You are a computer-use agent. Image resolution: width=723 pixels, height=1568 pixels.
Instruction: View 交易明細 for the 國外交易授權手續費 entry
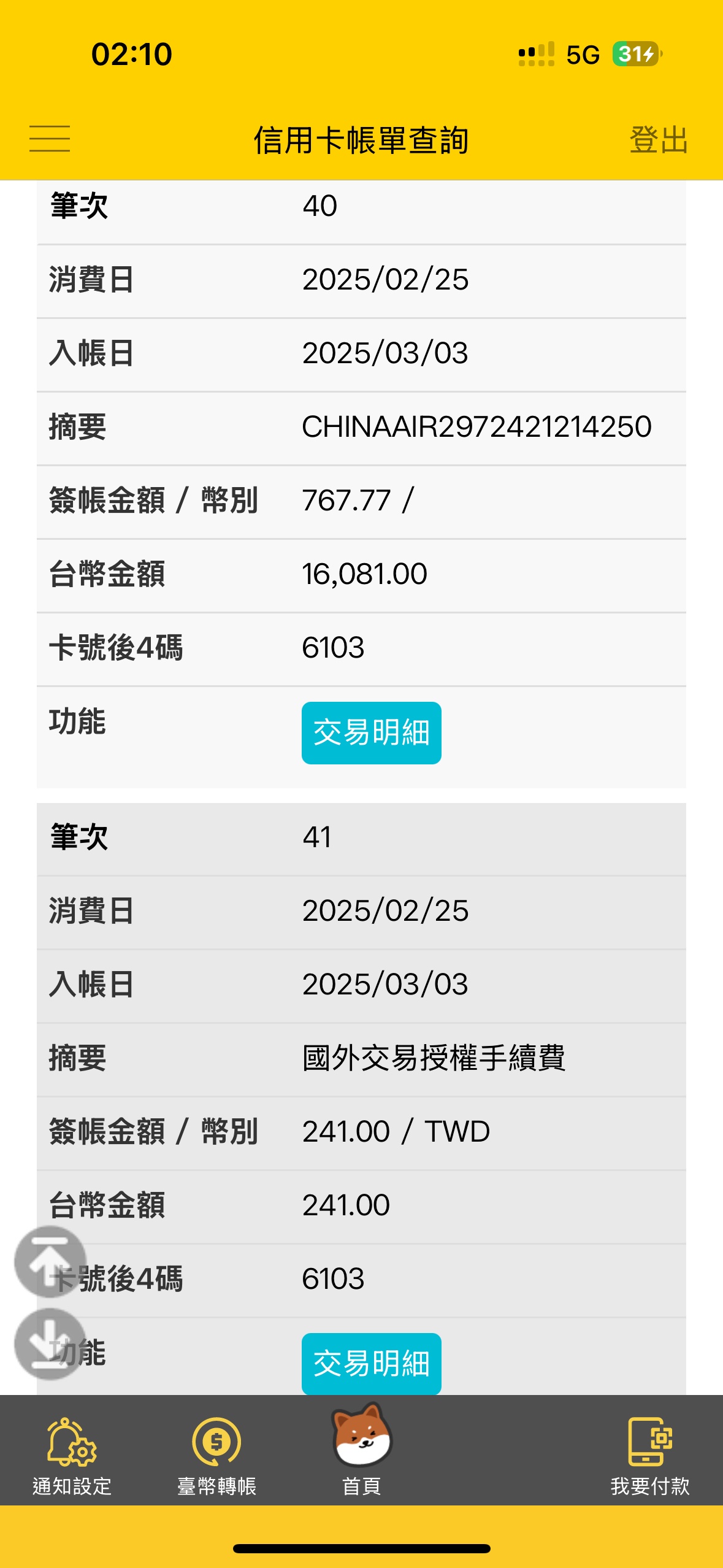pyautogui.click(x=371, y=1363)
